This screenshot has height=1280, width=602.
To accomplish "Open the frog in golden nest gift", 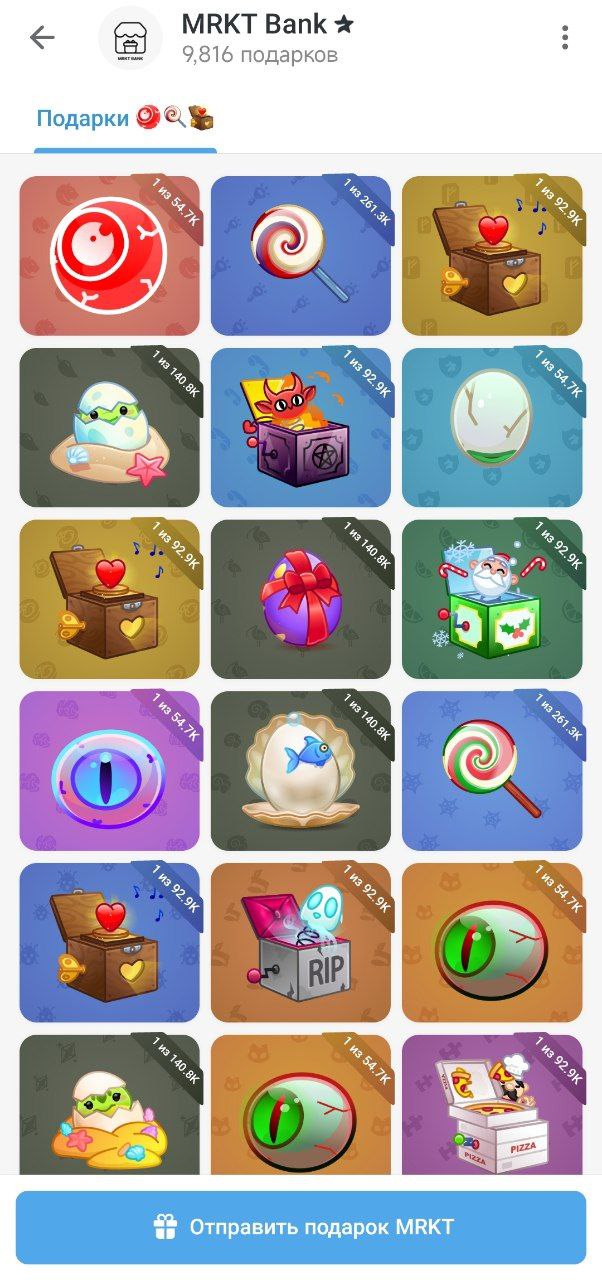I will click(x=109, y=1105).
